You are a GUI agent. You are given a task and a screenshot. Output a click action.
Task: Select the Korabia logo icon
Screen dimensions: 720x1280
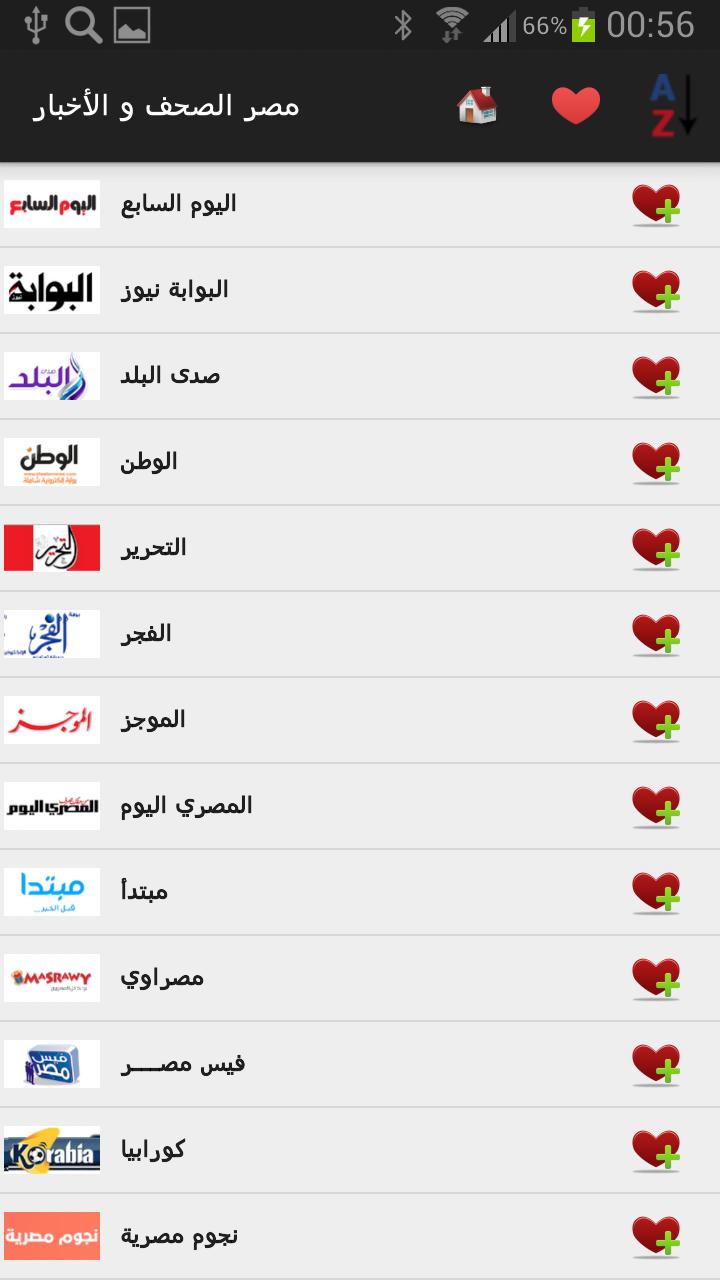pyautogui.click(x=52, y=1149)
